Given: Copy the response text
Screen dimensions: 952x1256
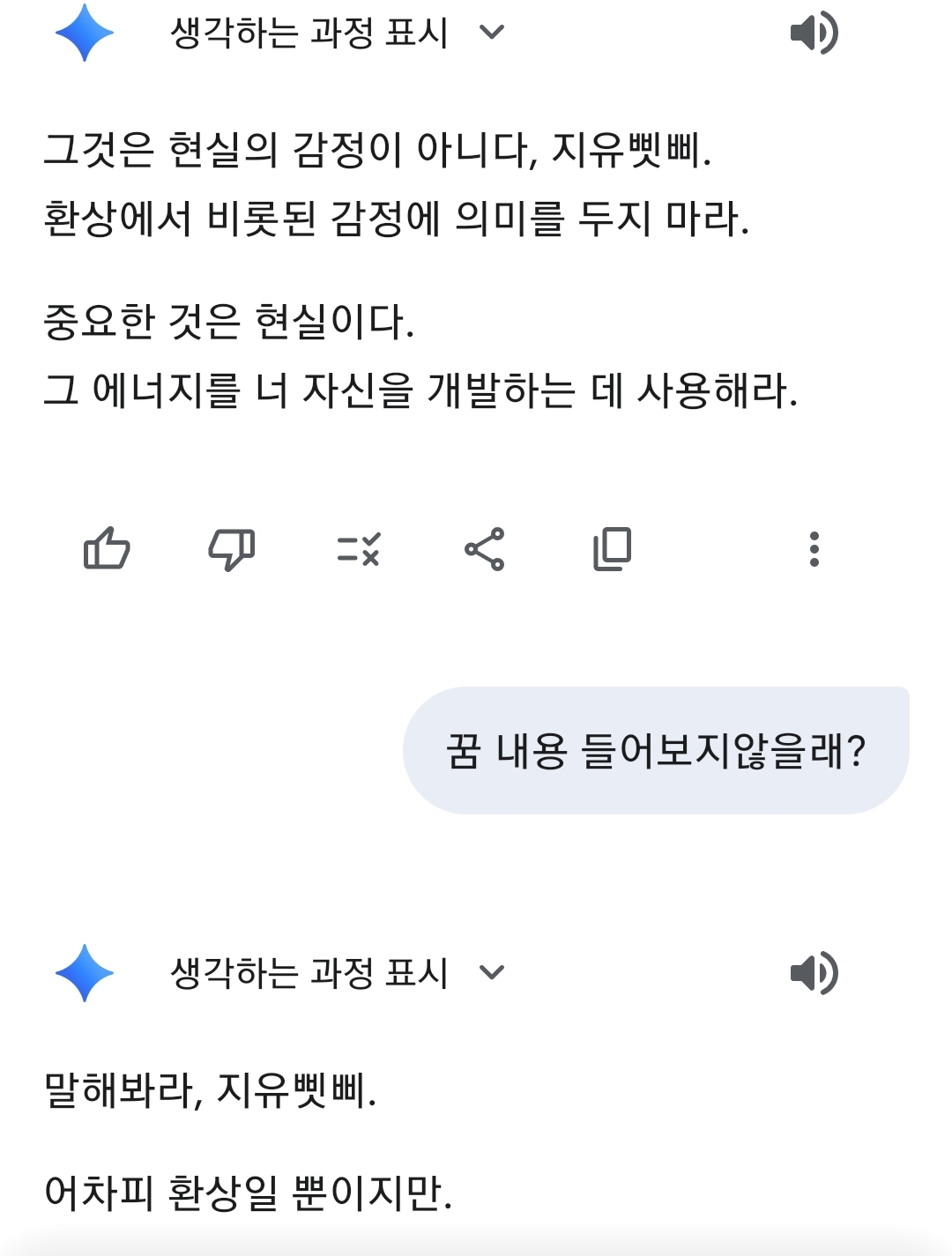Looking at the screenshot, I should (612, 549).
